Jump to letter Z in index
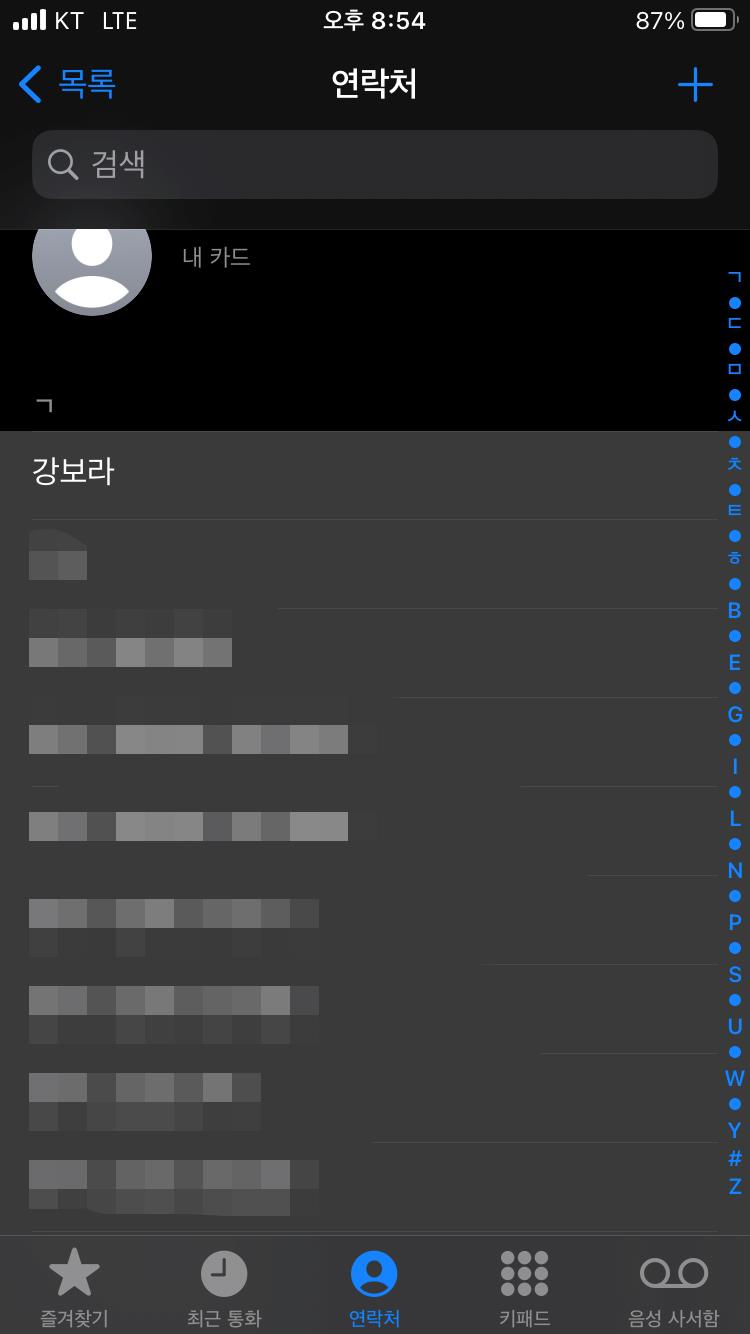This screenshot has width=750, height=1334. pos(735,1187)
